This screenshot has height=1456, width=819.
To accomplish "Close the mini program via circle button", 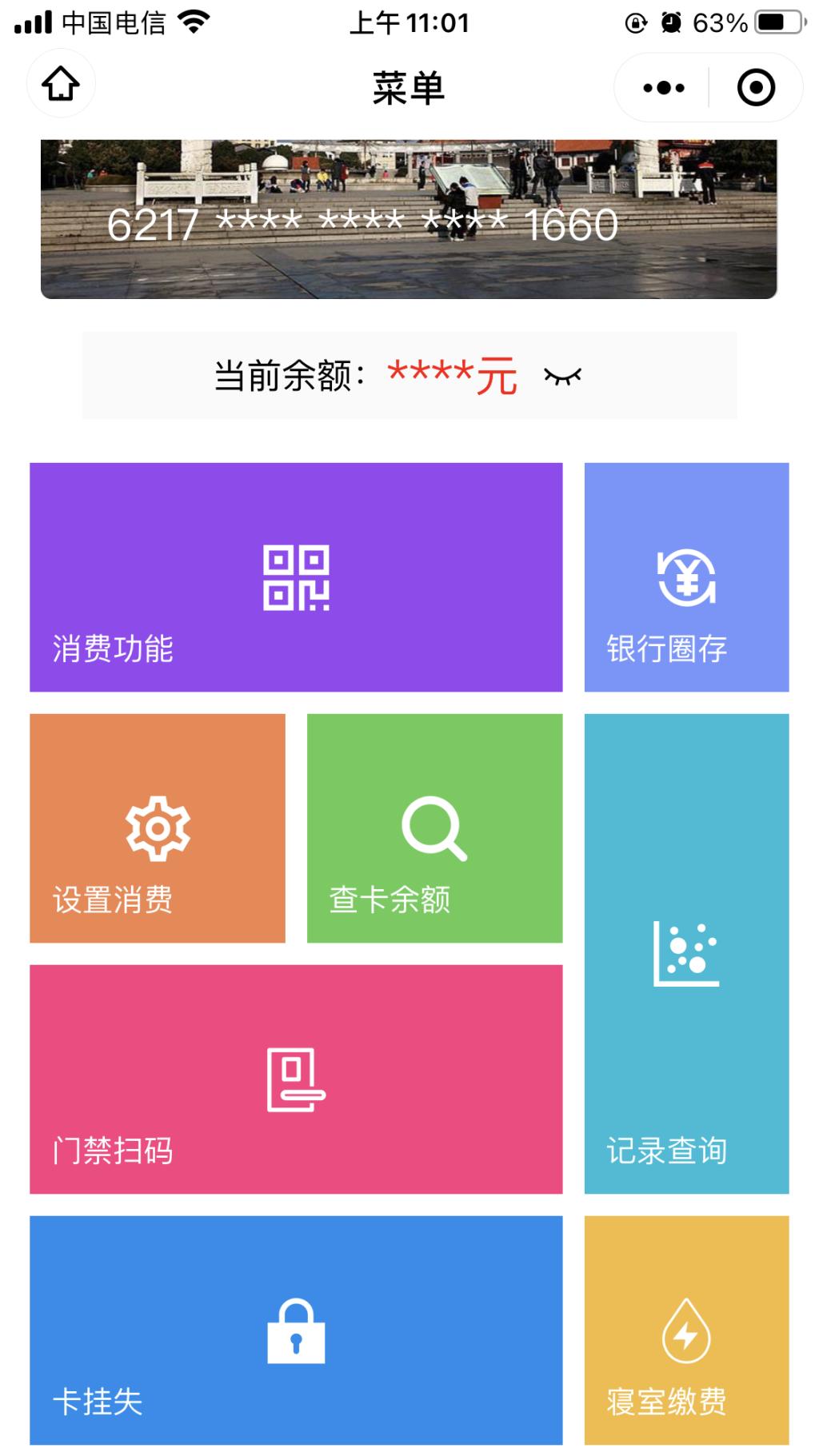I will point(755,88).
